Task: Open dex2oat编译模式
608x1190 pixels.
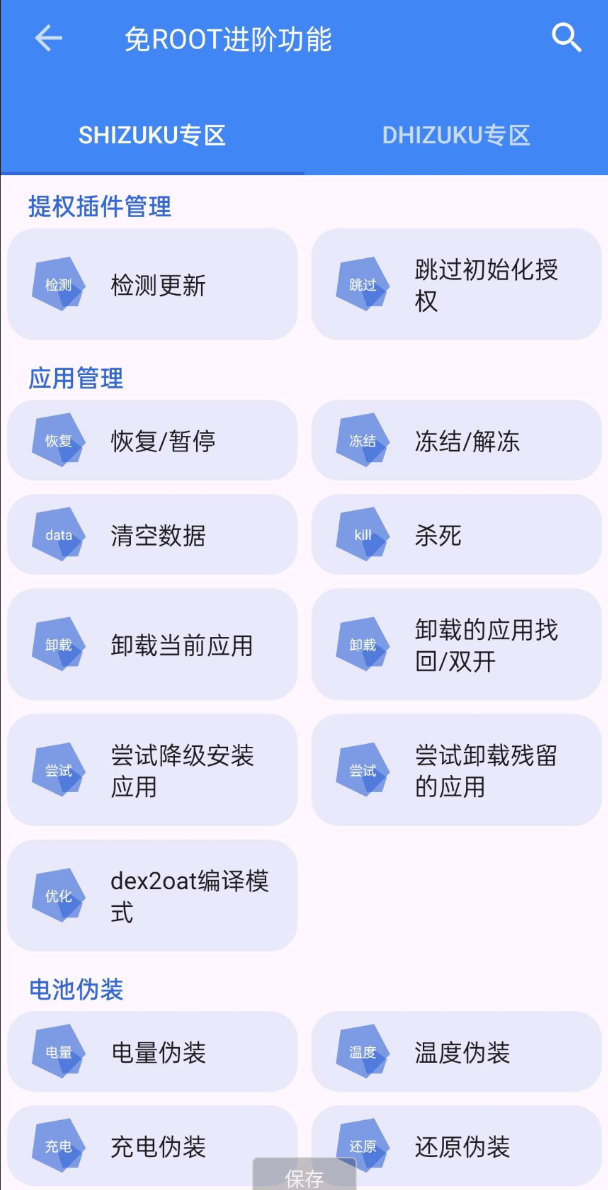Action: click(x=152, y=896)
